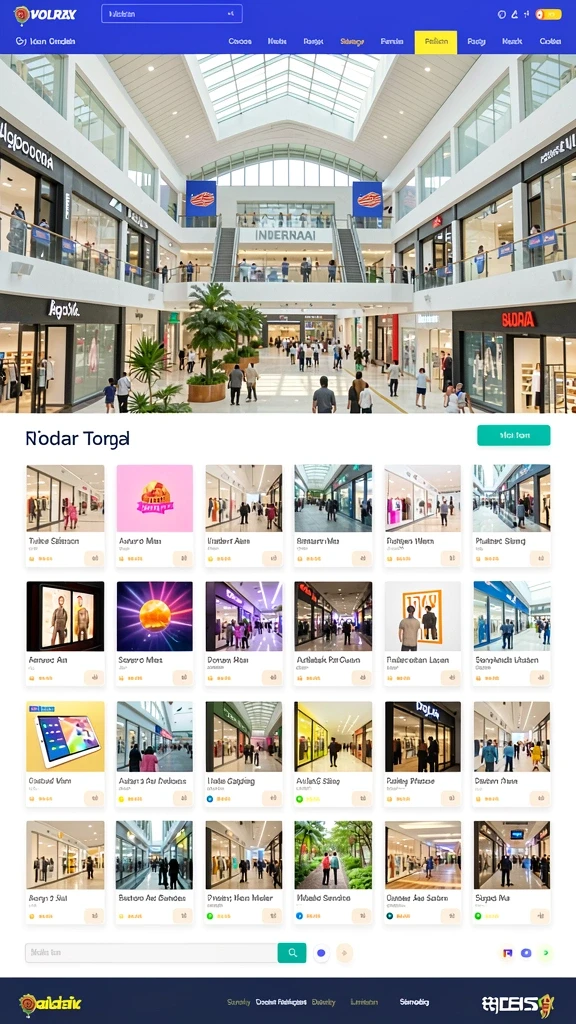The height and width of the screenshot is (1024, 576).
Task: Tap the blue round icon beside the teal search button
Action: tap(321, 953)
